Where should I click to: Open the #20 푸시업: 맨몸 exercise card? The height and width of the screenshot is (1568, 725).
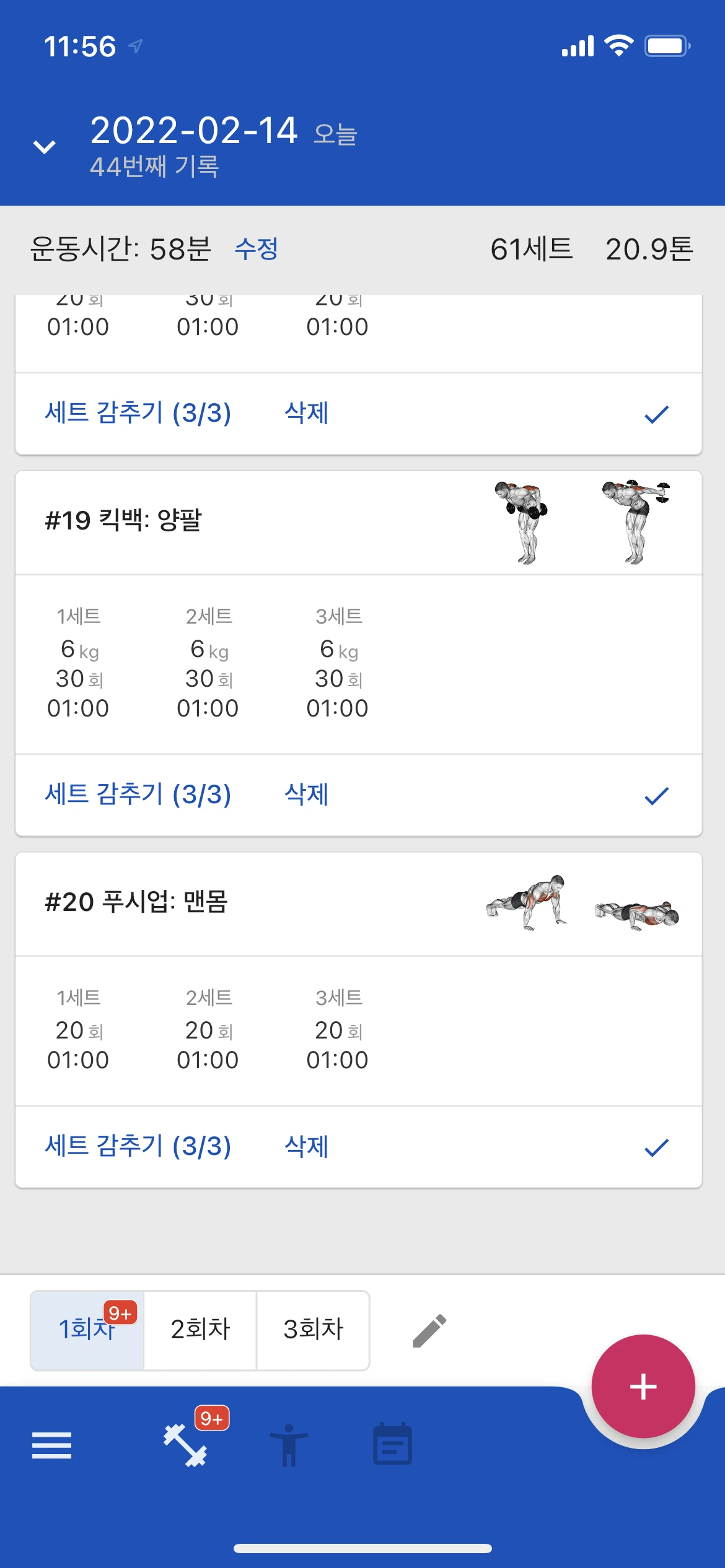tap(136, 902)
